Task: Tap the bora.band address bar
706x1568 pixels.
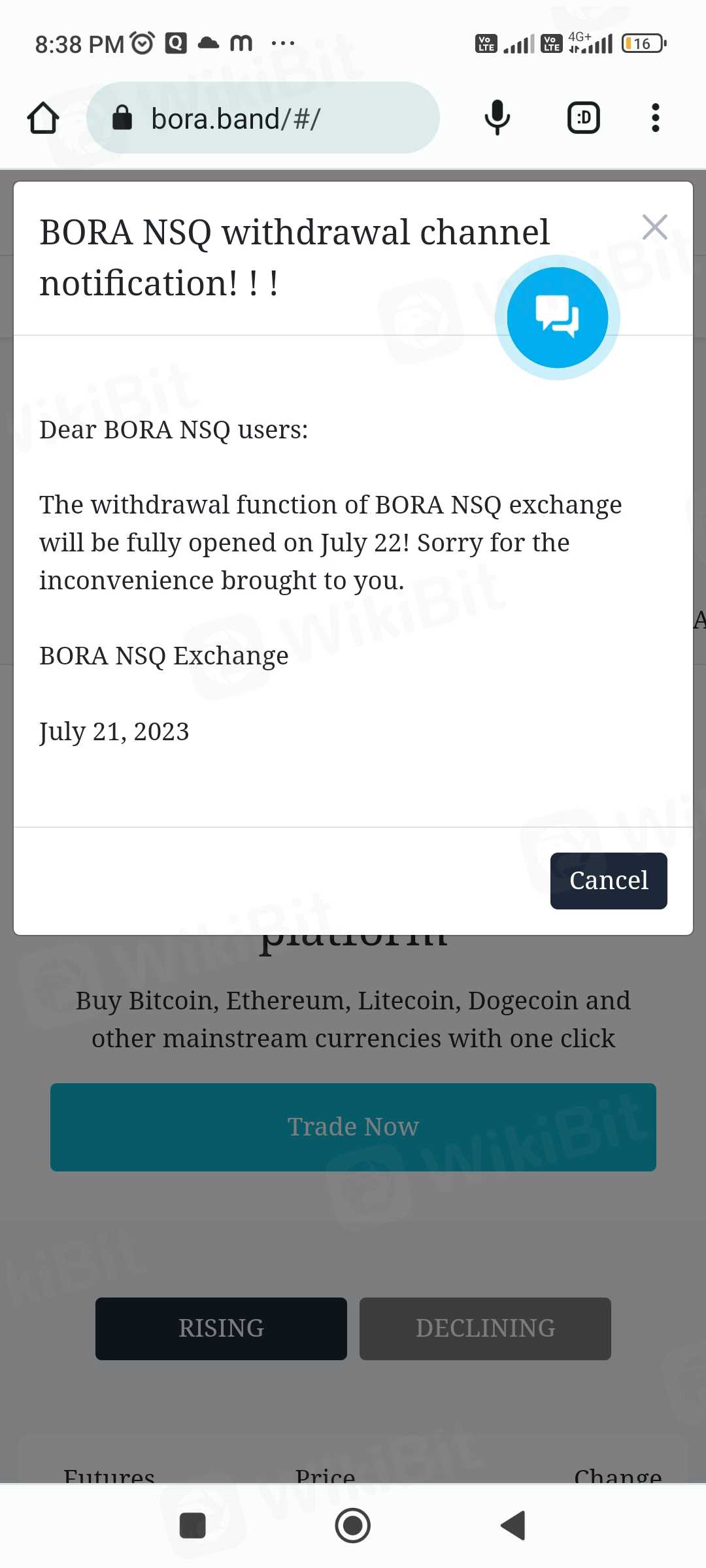Action: tap(263, 118)
